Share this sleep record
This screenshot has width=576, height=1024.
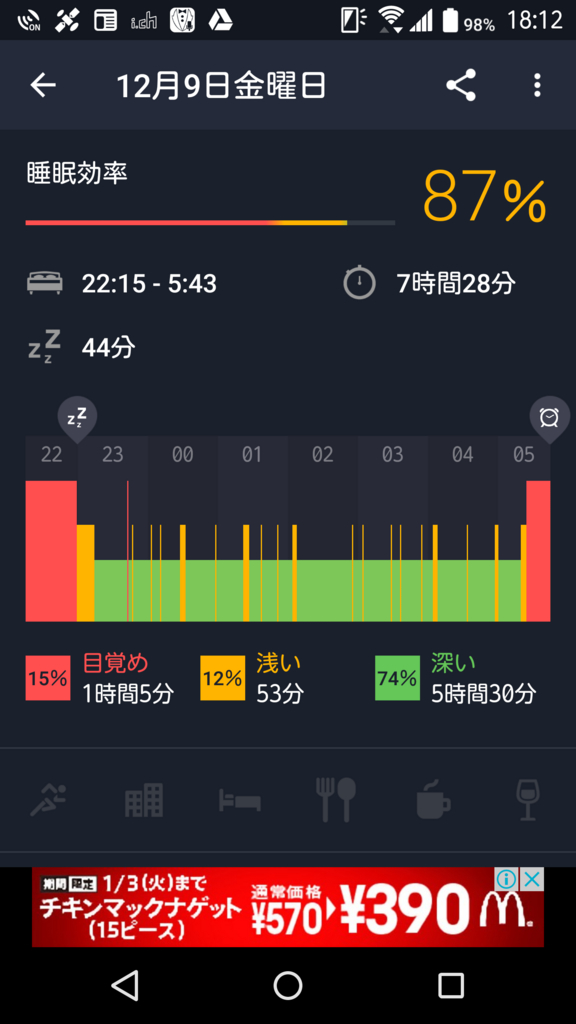pyautogui.click(x=460, y=86)
